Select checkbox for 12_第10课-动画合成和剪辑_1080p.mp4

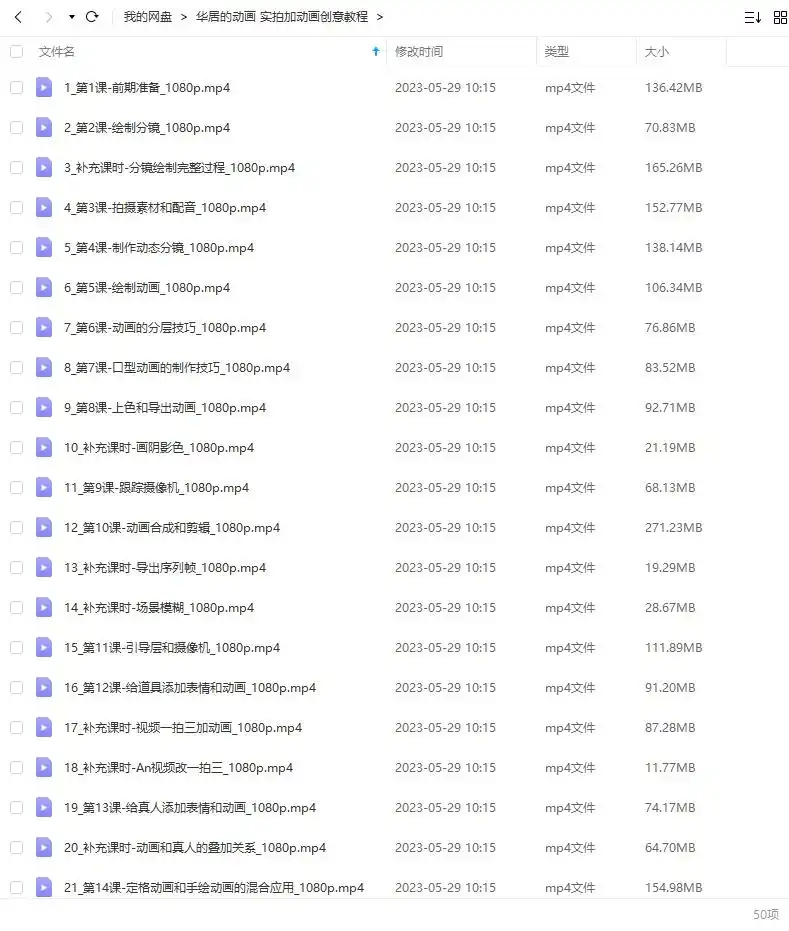click(16, 528)
